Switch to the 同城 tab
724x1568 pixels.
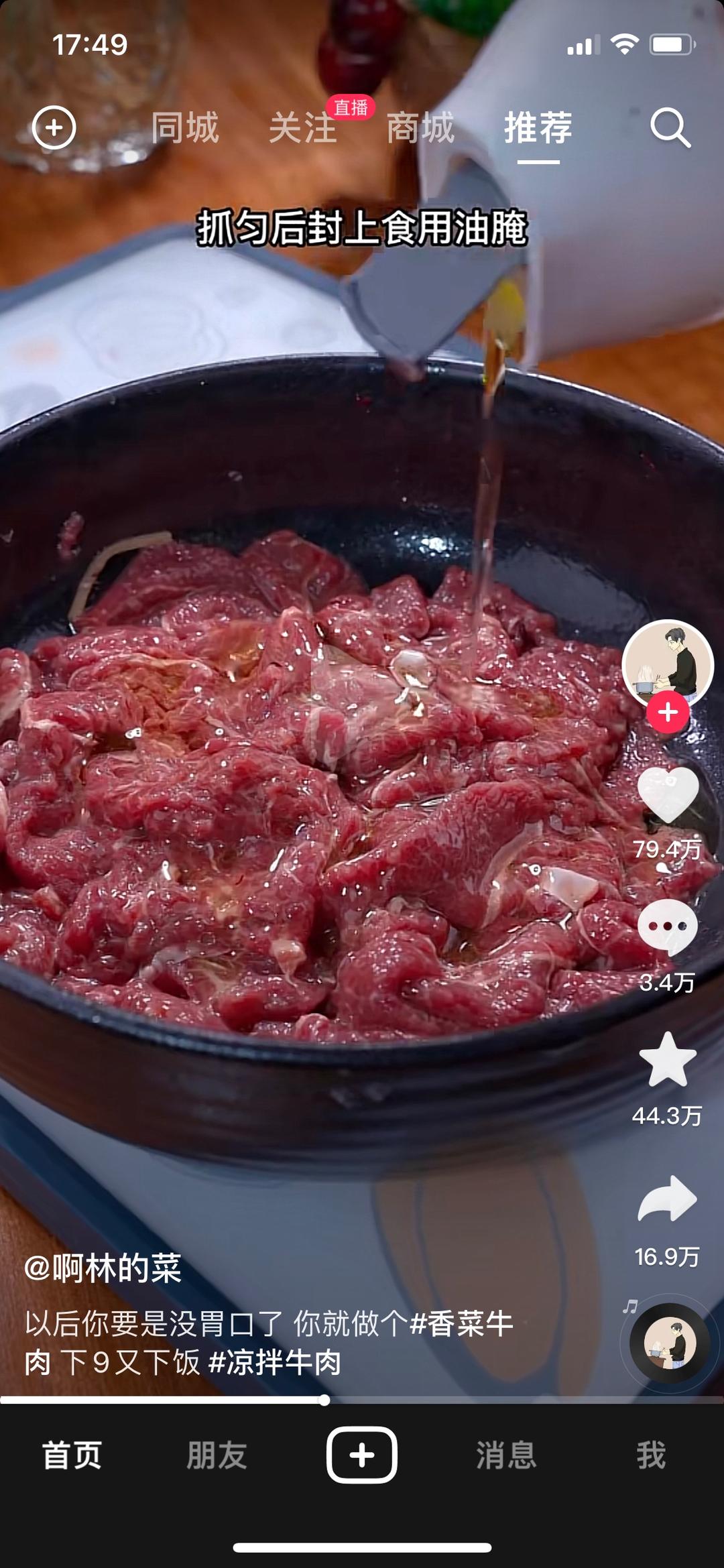(x=185, y=127)
